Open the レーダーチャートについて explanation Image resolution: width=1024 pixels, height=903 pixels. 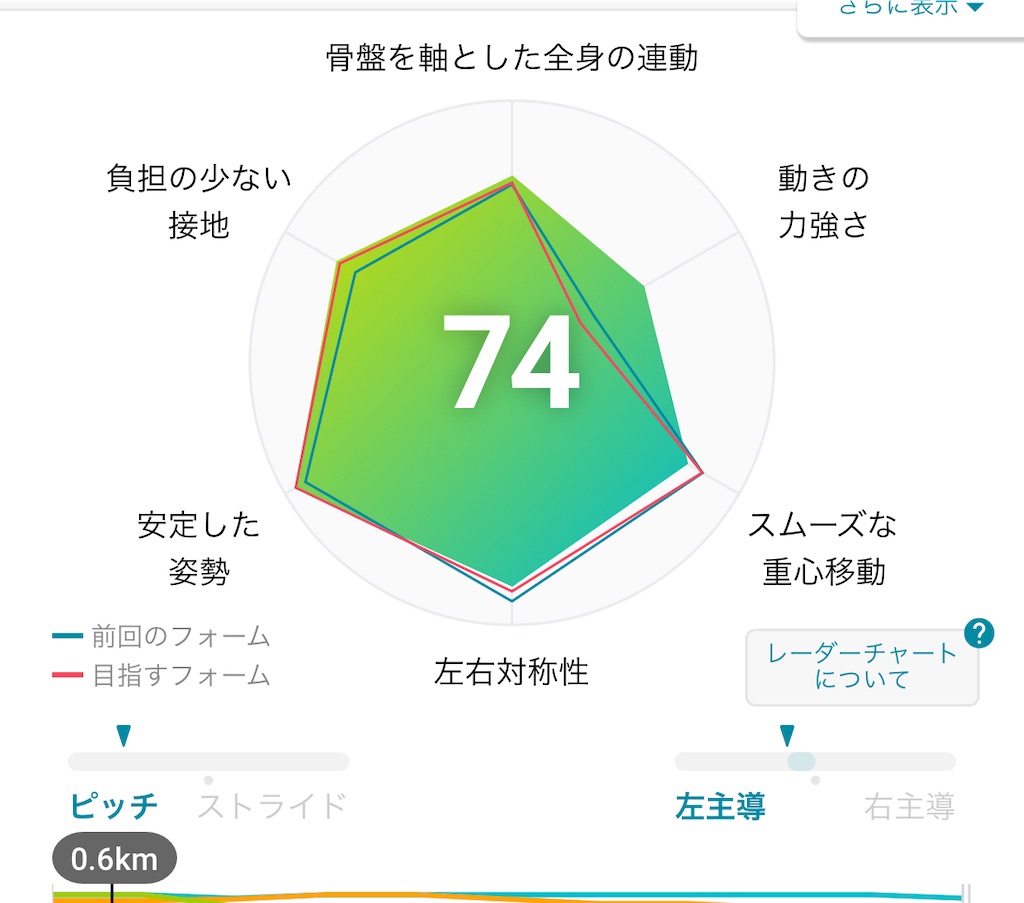pos(861,667)
